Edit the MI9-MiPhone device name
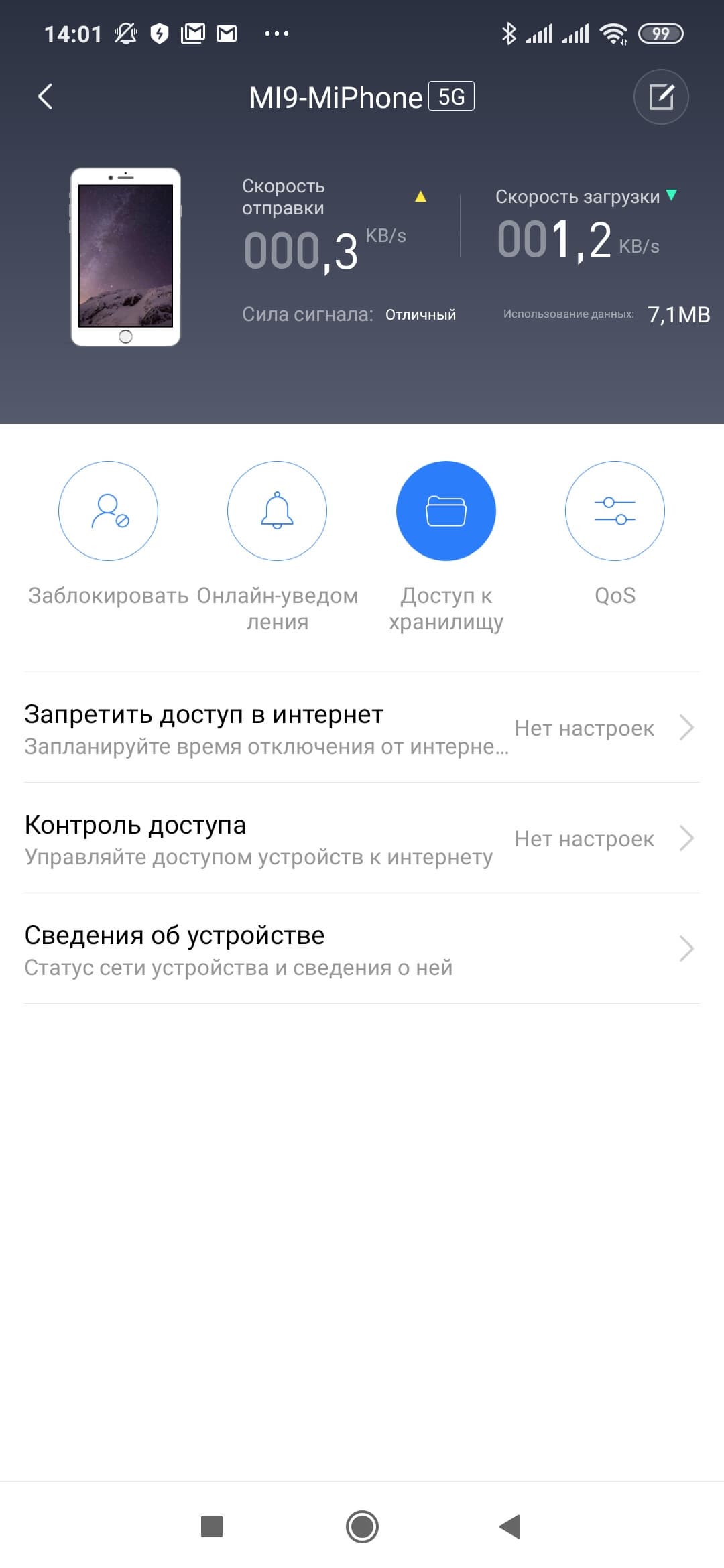The width and height of the screenshot is (724, 1568). pyautogui.click(x=661, y=97)
